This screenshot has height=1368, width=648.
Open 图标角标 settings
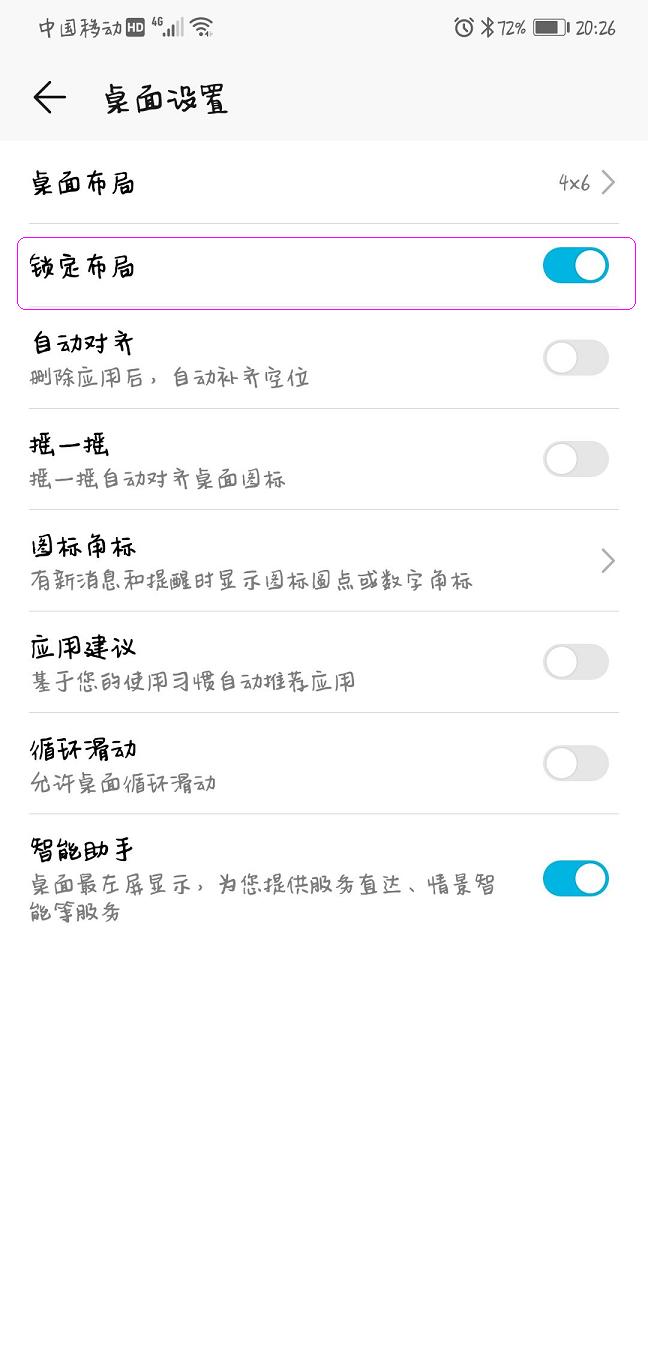pos(324,561)
